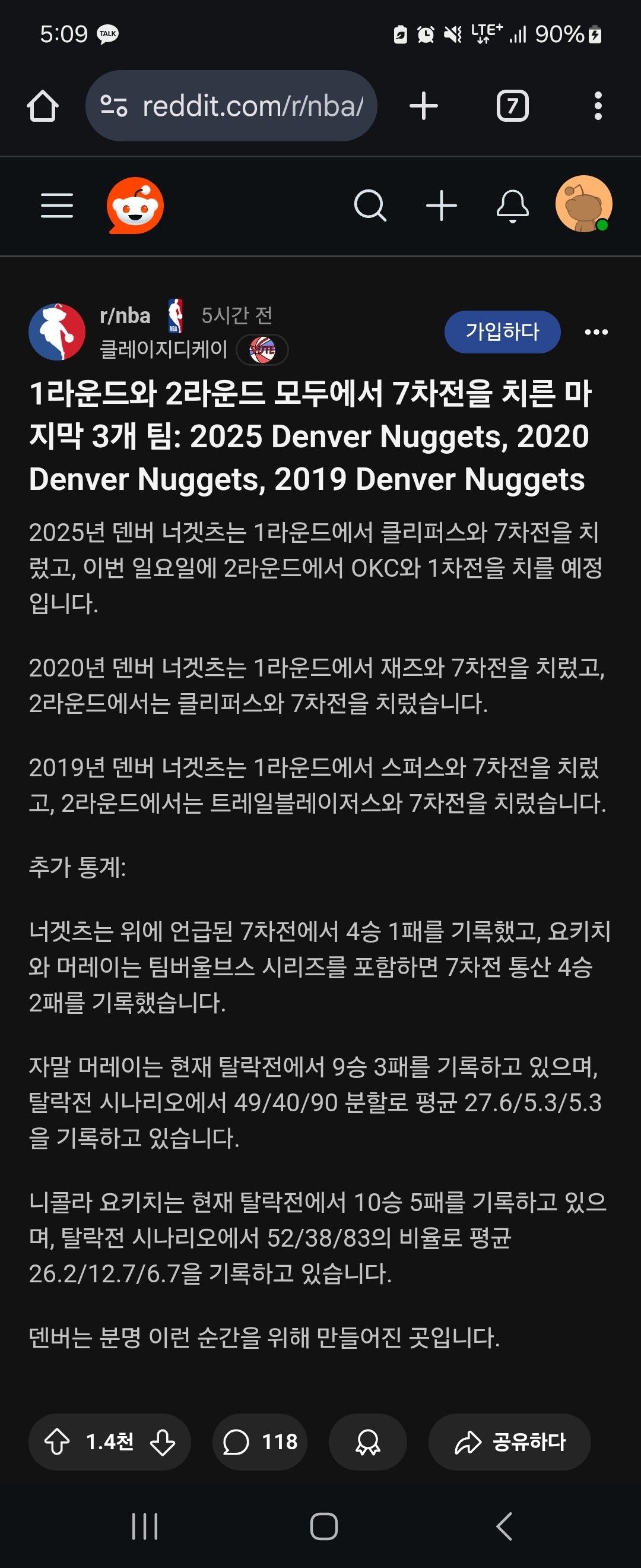
Task: View the 7 open tabs
Action: 512,106
